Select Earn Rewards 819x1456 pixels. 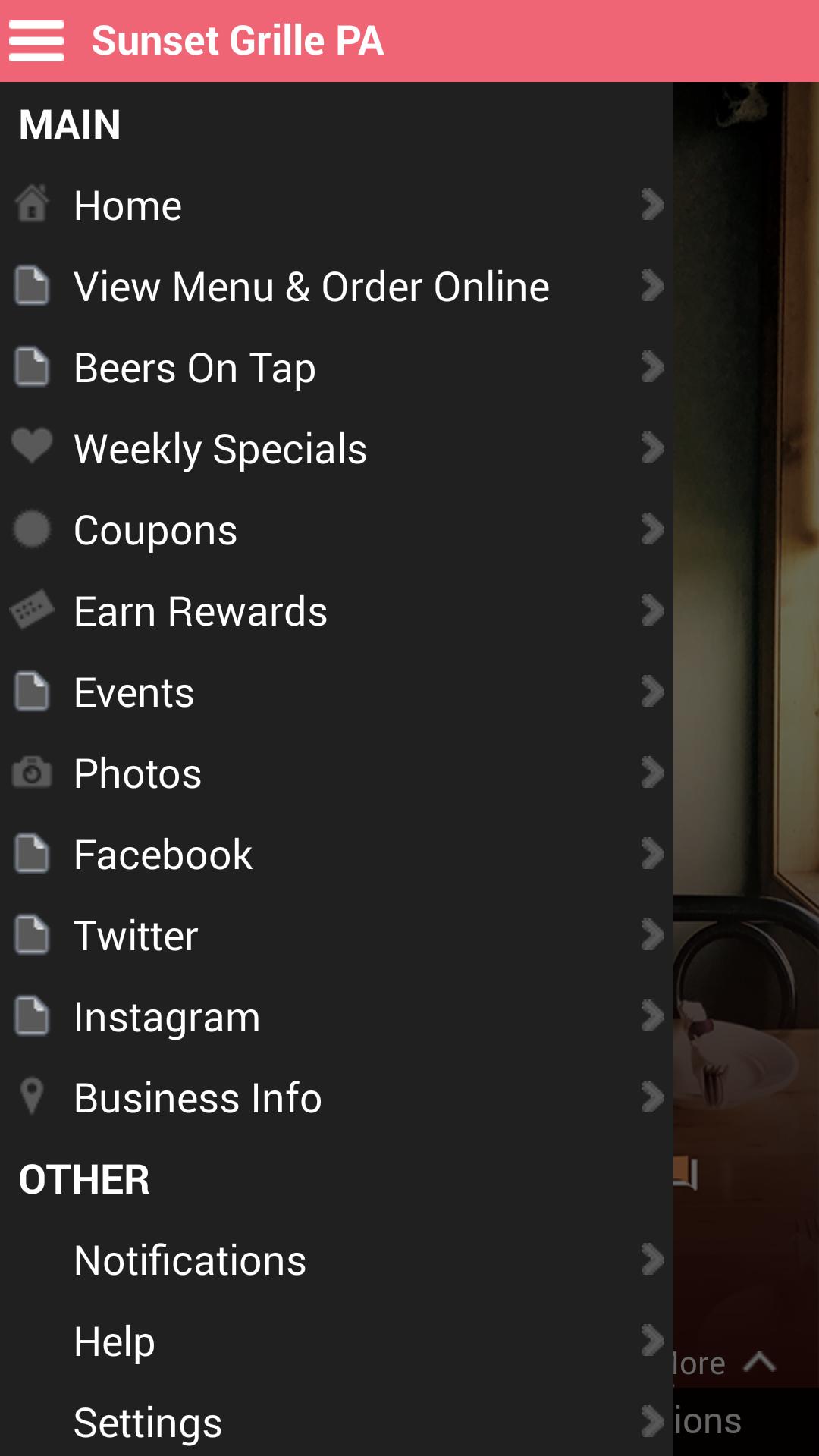pos(200,611)
